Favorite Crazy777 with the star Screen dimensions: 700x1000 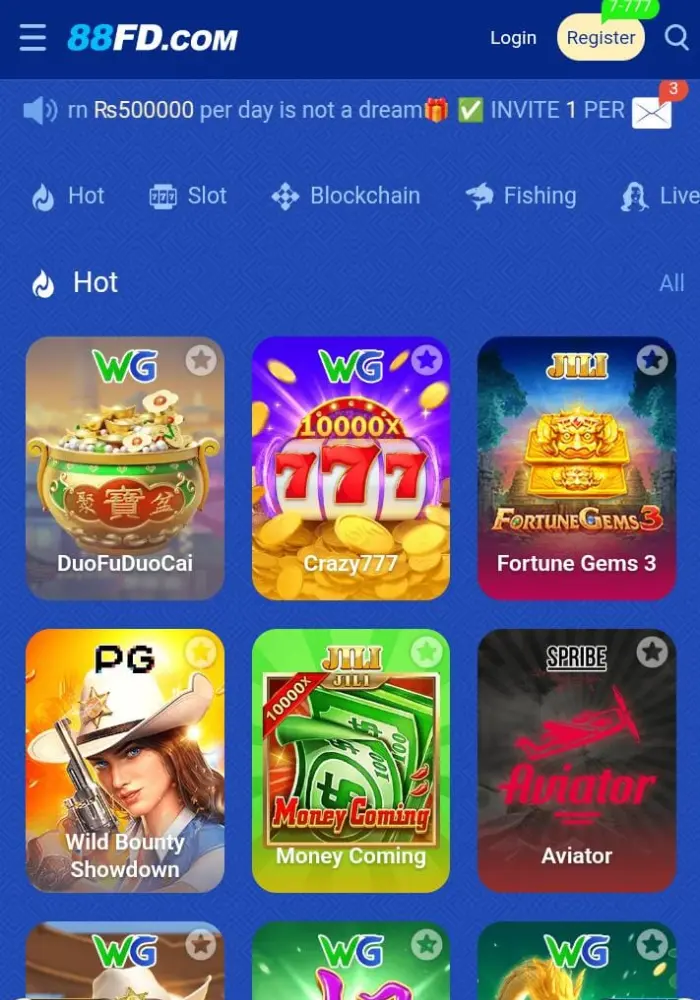427,360
